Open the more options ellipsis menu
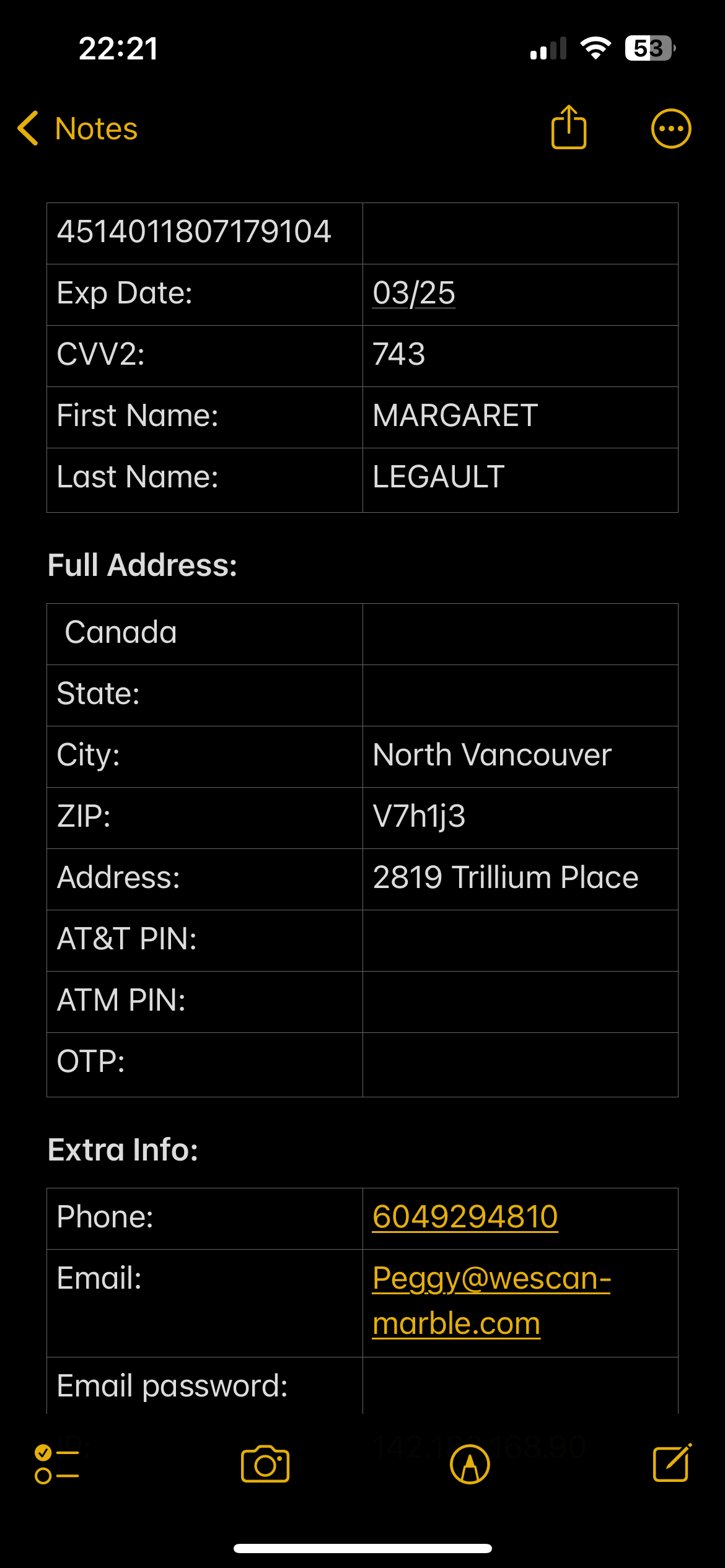The width and height of the screenshot is (725, 1568). 670,129
